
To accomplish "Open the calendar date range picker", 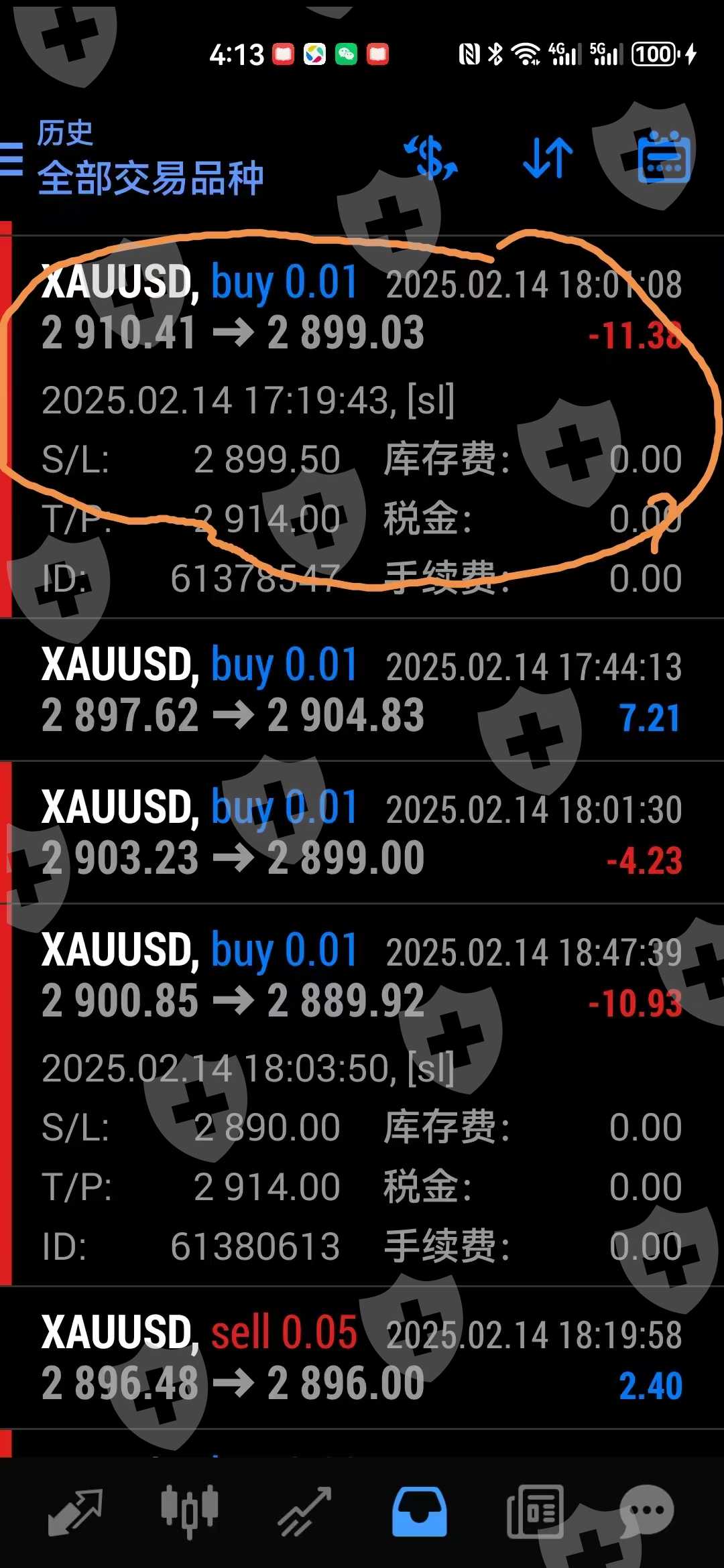I will click(663, 158).
